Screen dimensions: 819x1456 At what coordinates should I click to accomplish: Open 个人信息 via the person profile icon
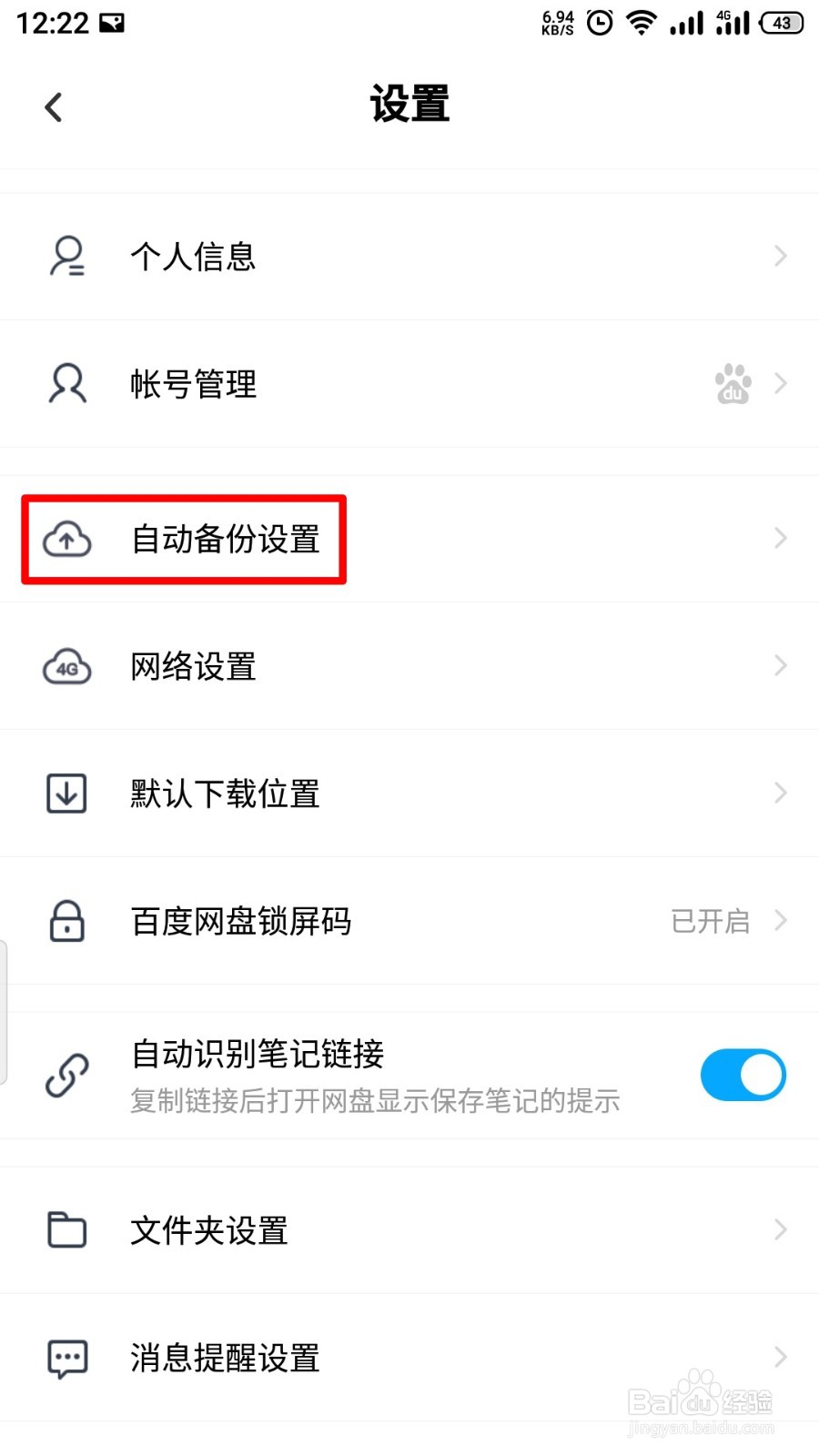coord(66,256)
